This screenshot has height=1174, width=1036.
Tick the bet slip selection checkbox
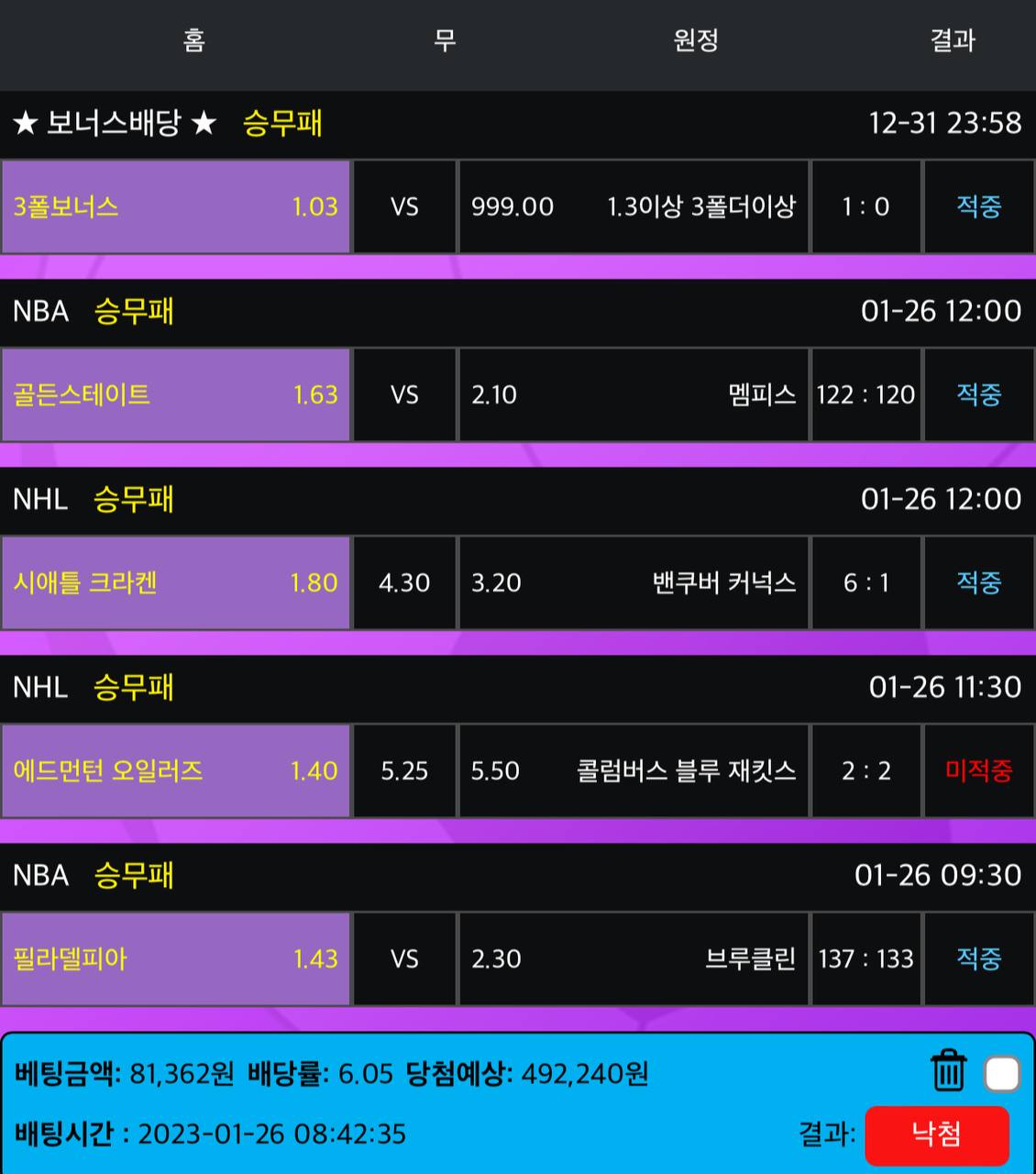coord(1001,1072)
